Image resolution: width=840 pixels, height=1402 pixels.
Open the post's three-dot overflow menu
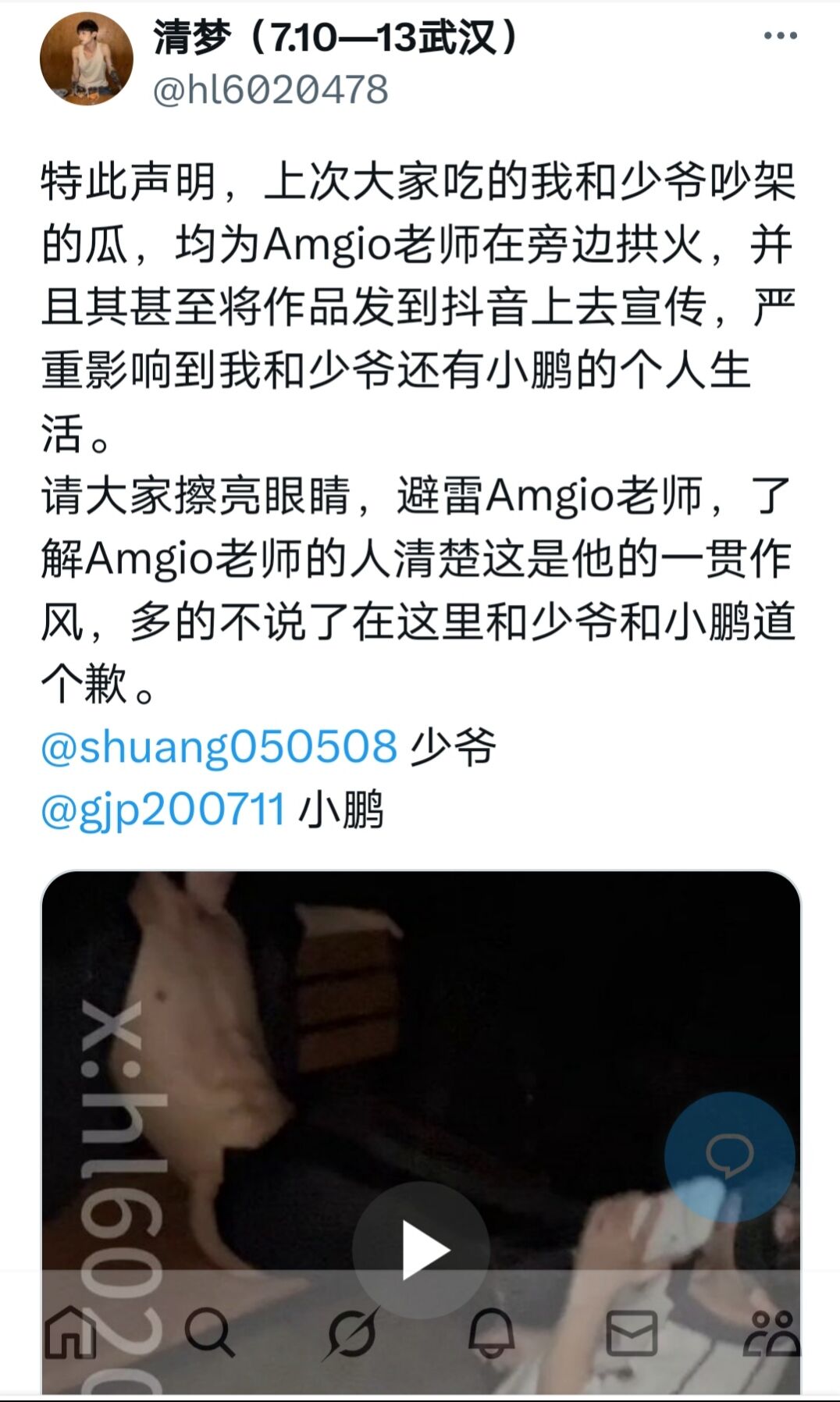tap(780, 36)
